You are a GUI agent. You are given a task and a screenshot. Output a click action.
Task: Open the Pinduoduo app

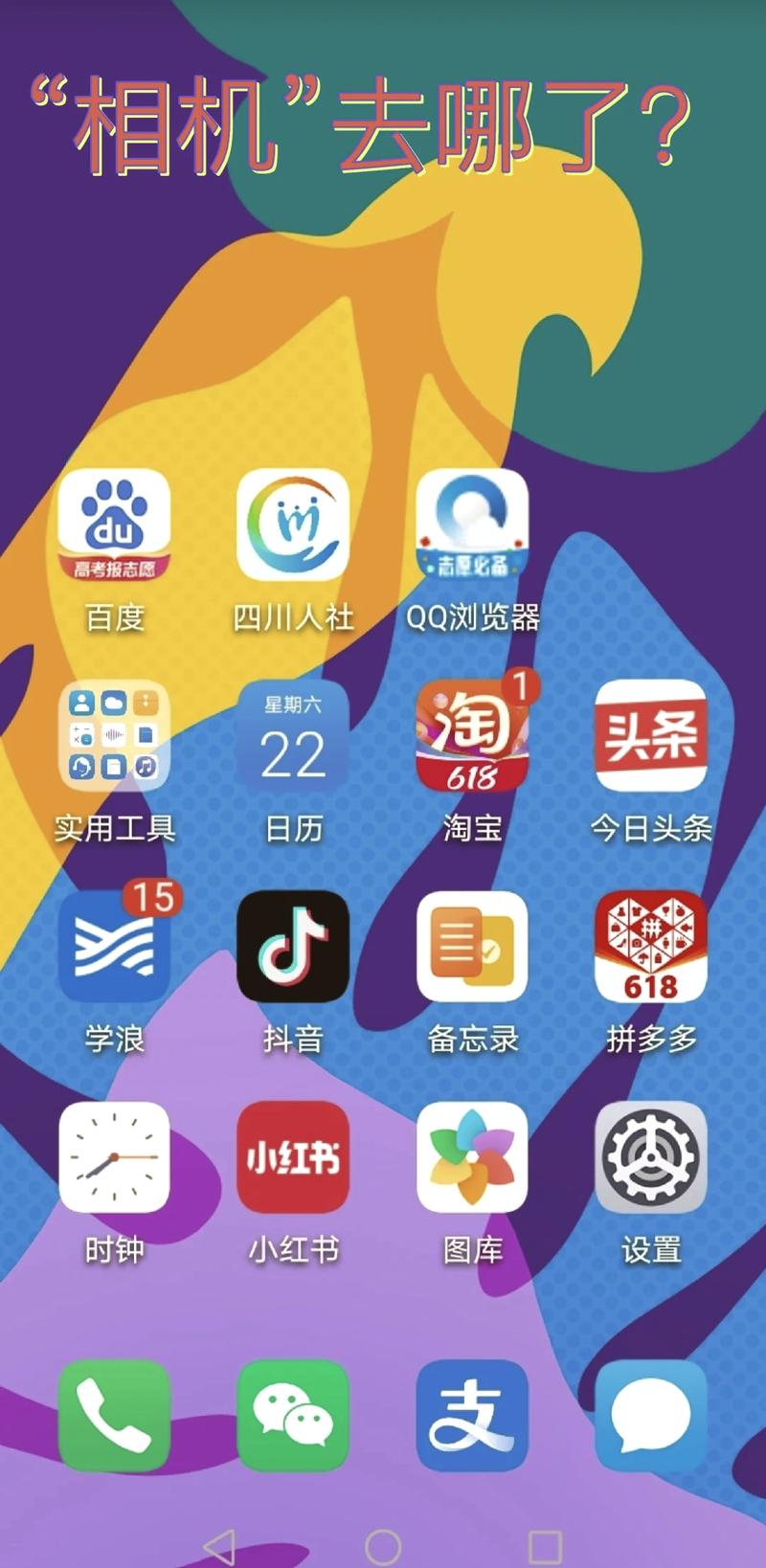650,946
